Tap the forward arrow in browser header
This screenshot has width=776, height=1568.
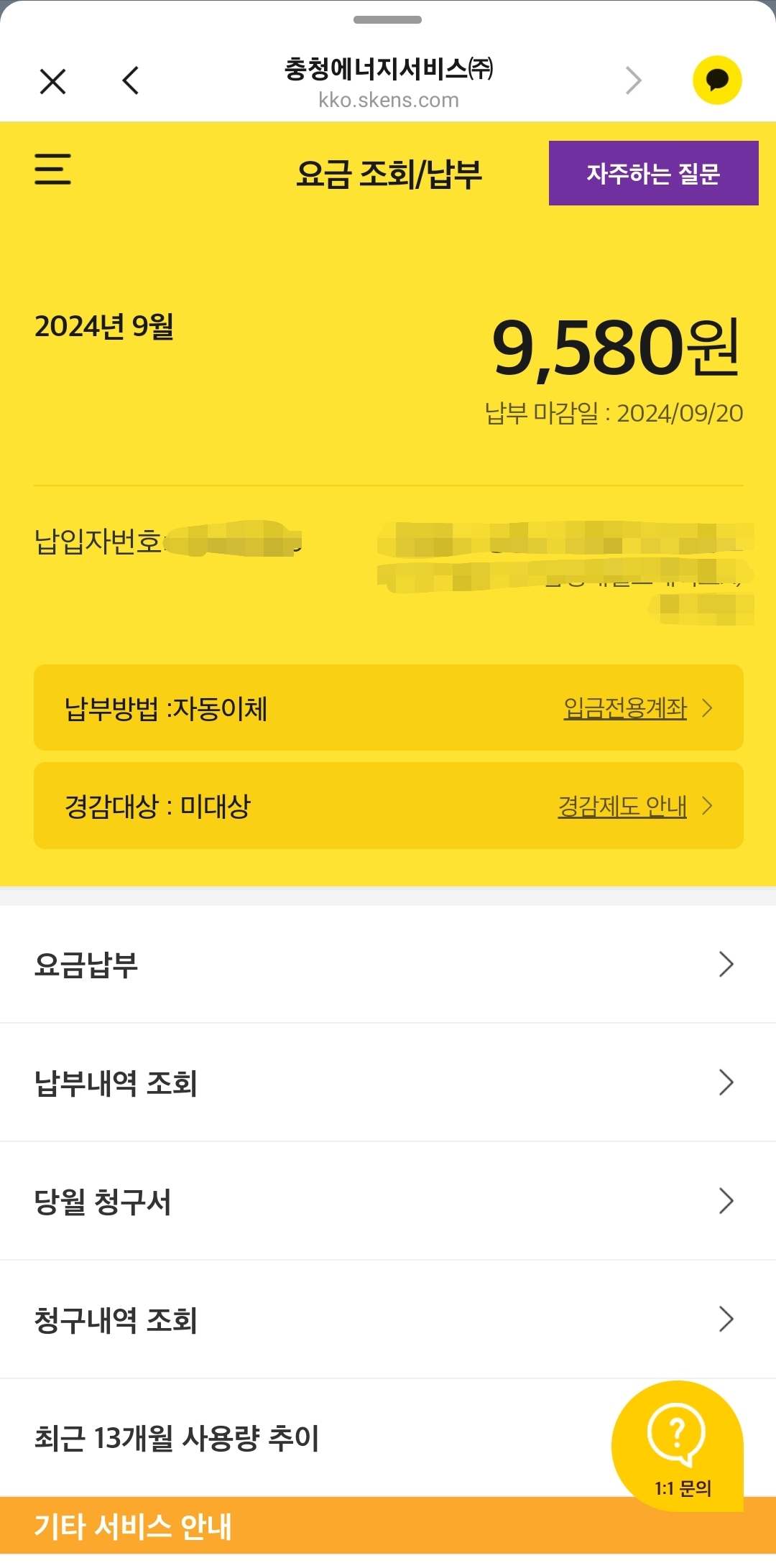(x=633, y=80)
